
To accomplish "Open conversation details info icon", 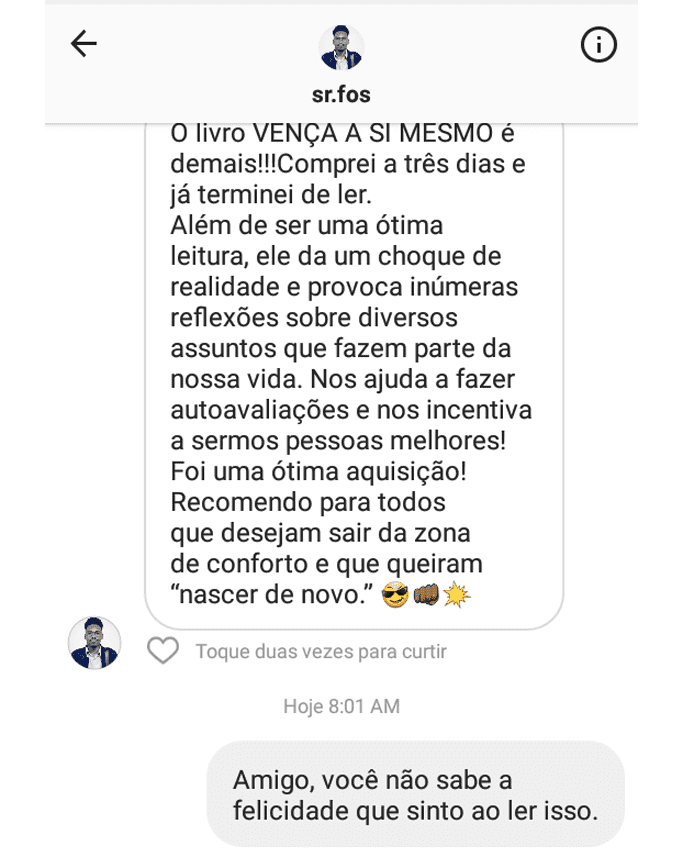I will coord(598,45).
